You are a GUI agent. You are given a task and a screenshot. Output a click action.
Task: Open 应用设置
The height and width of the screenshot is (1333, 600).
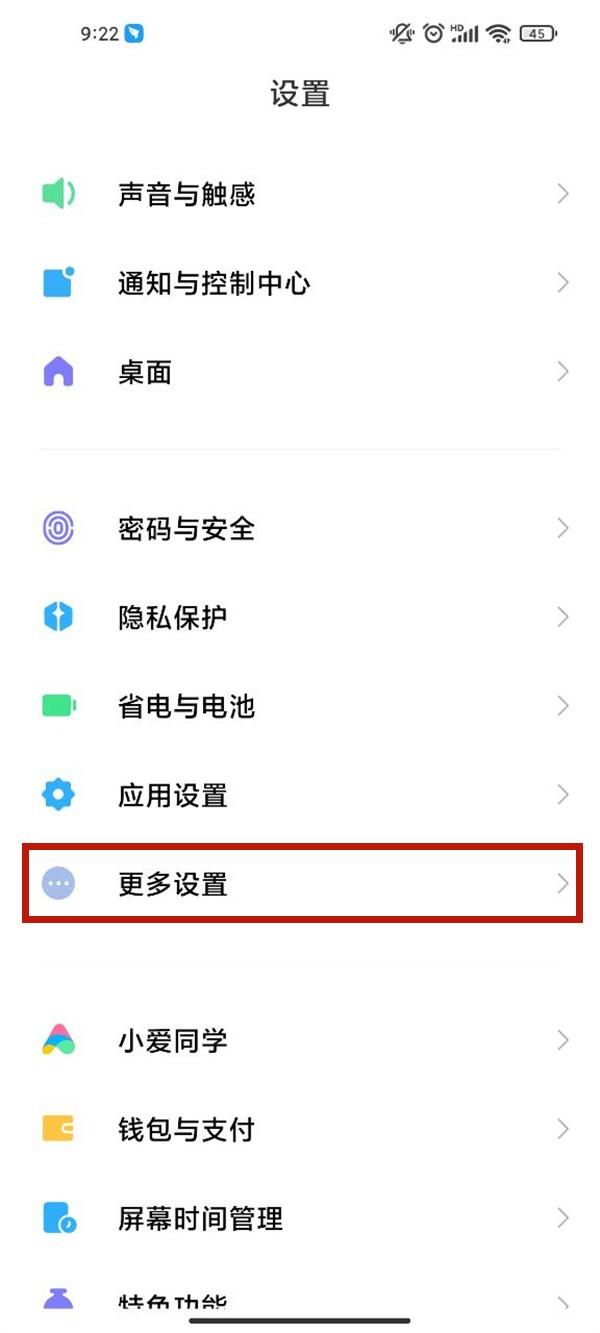(x=172, y=795)
